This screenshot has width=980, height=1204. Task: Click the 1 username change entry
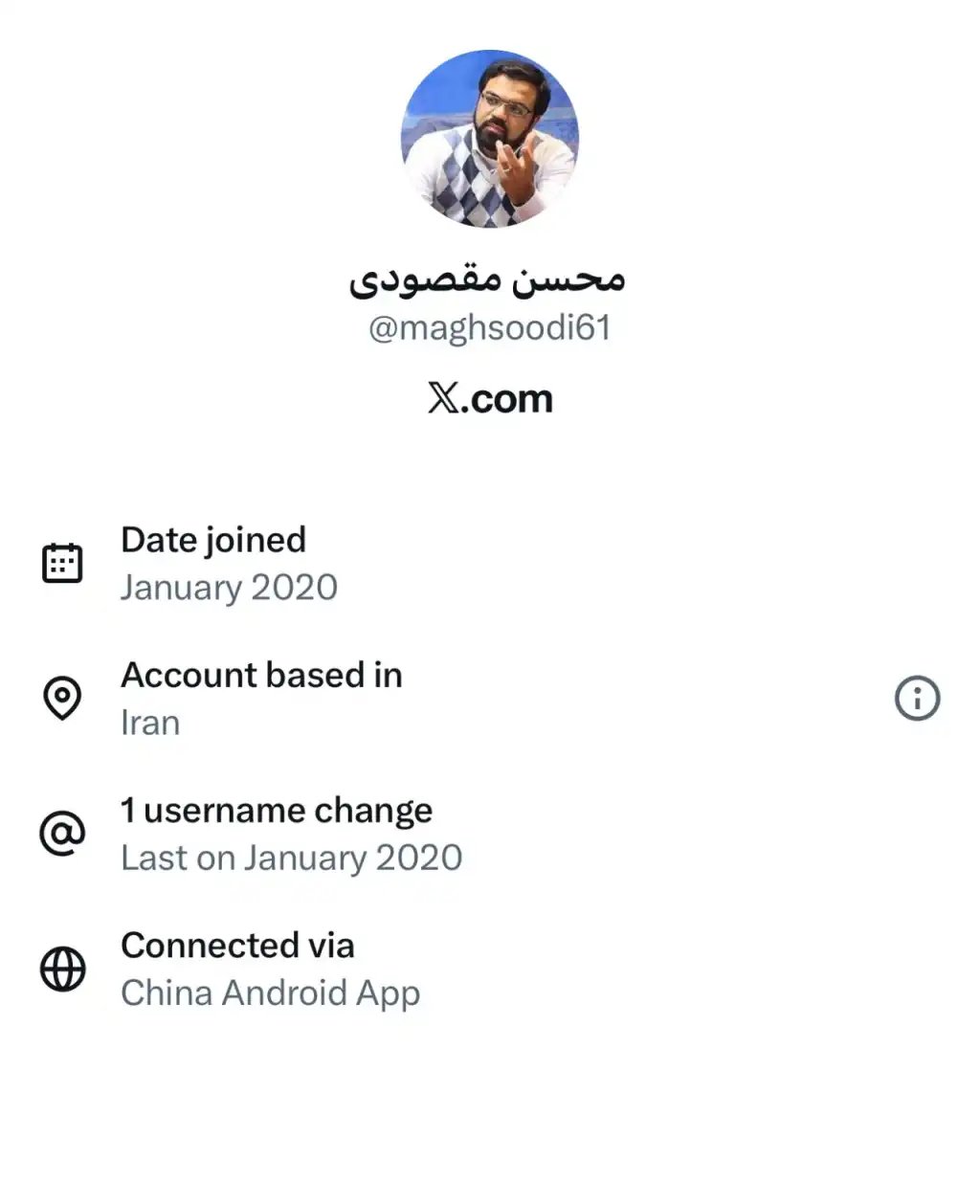[276, 811]
